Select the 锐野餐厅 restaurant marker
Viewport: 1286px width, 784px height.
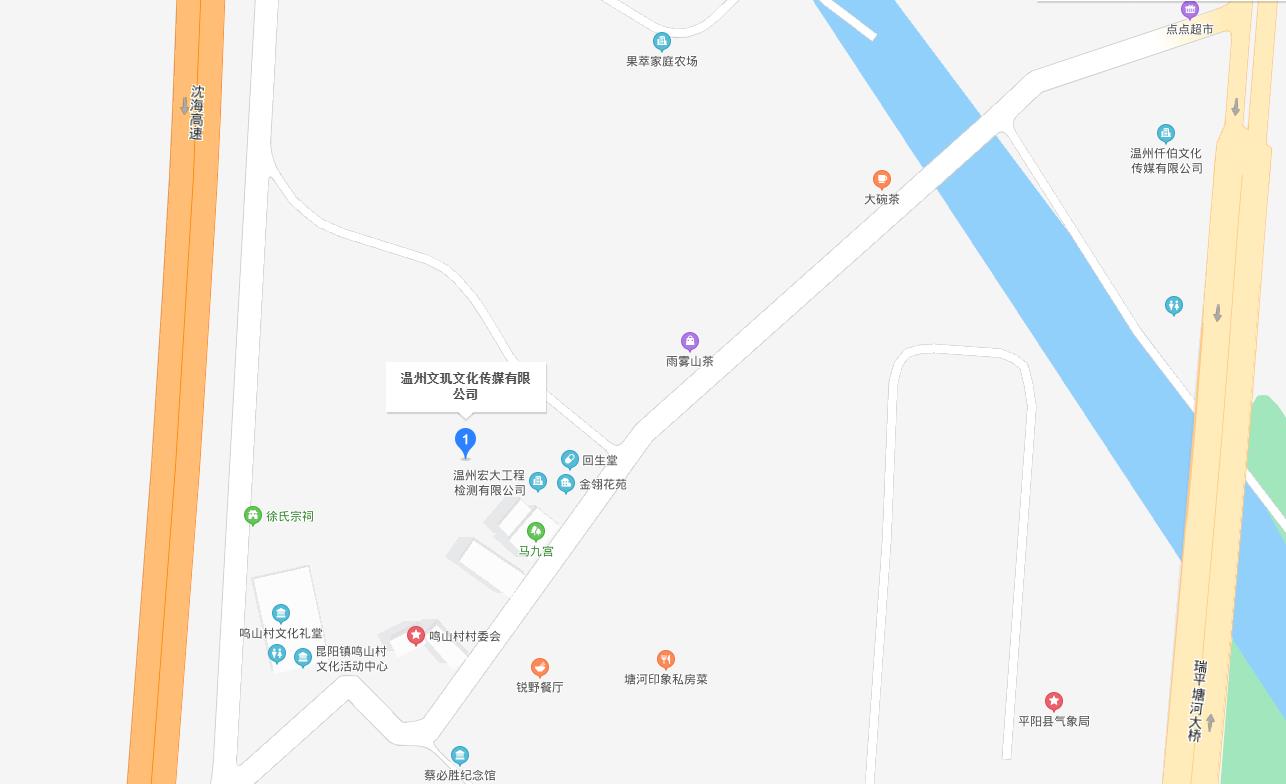(x=540, y=668)
